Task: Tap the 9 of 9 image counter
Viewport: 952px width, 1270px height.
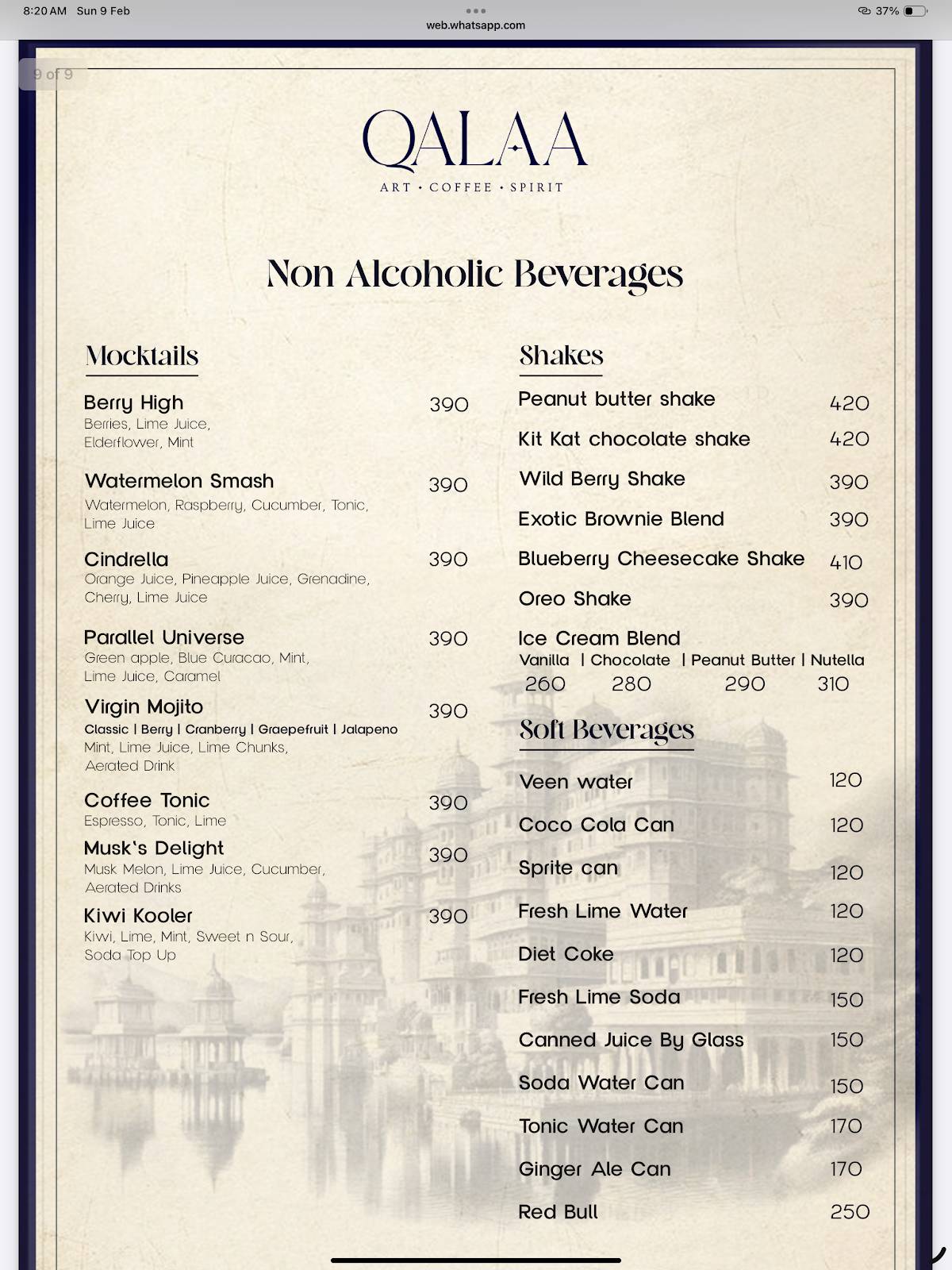Action: [x=53, y=76]
